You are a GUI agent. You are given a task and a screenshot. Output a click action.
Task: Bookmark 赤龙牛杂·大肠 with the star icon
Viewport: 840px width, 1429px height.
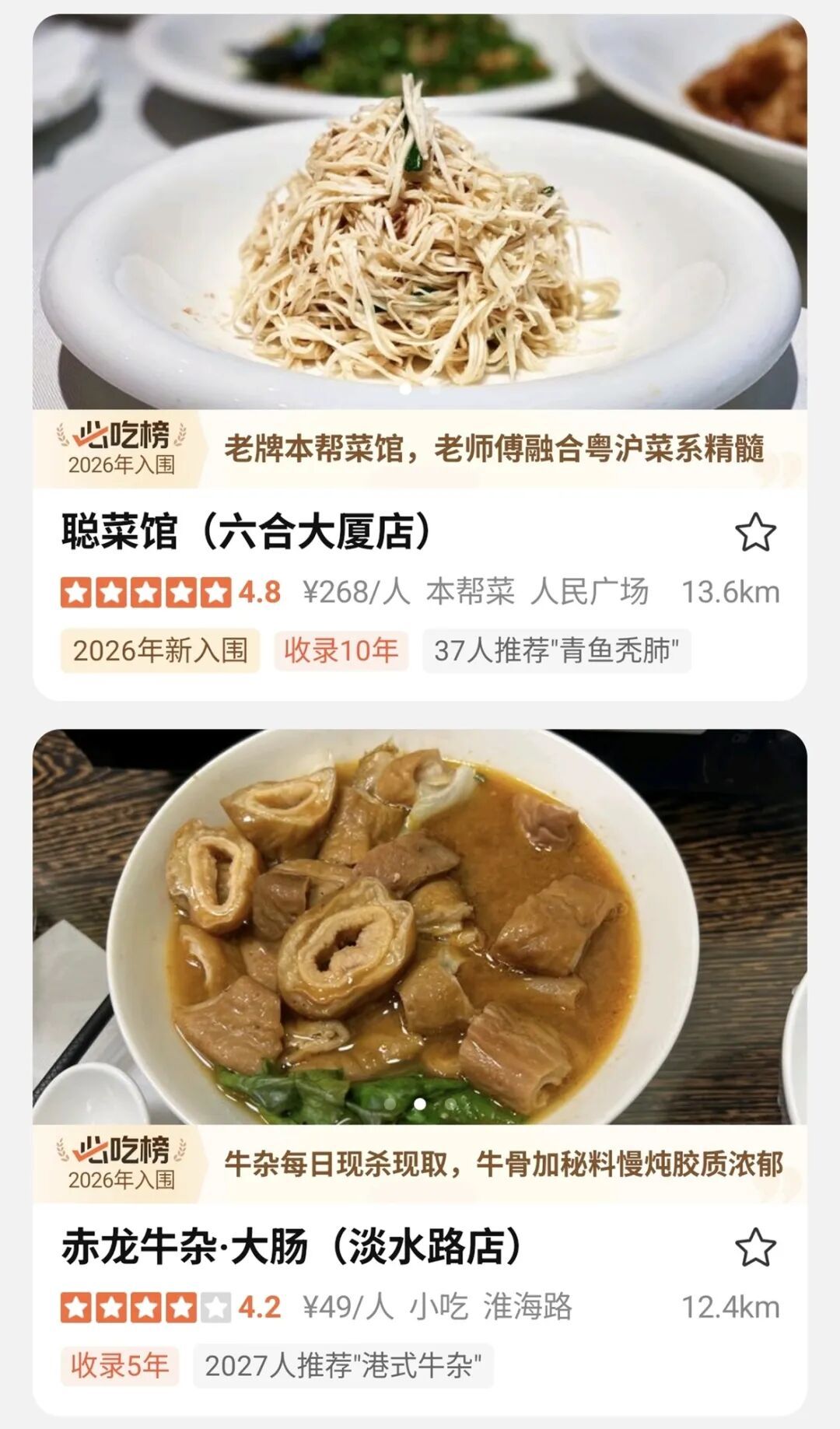click(755, 1248)
